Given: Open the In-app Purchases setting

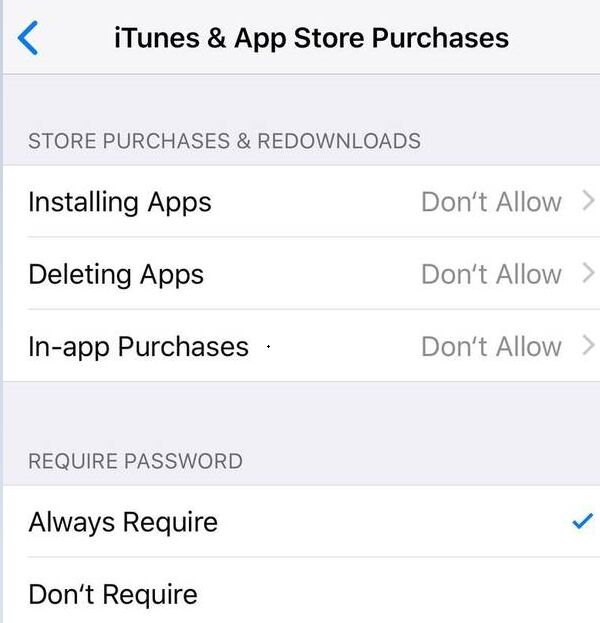Looking at the screenshot, I should pyautogui.click(x=300, y=346).
